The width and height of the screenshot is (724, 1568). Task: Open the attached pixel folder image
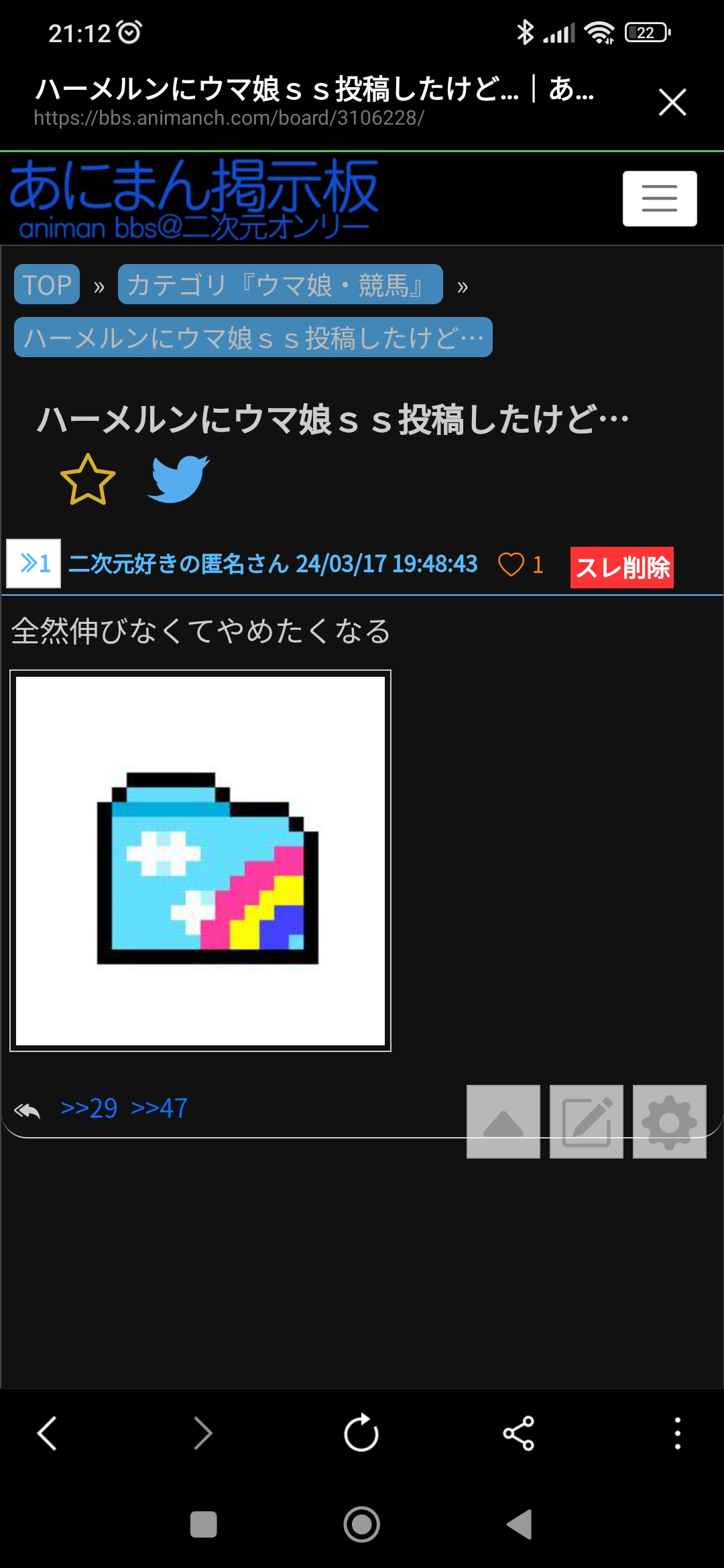200,861
